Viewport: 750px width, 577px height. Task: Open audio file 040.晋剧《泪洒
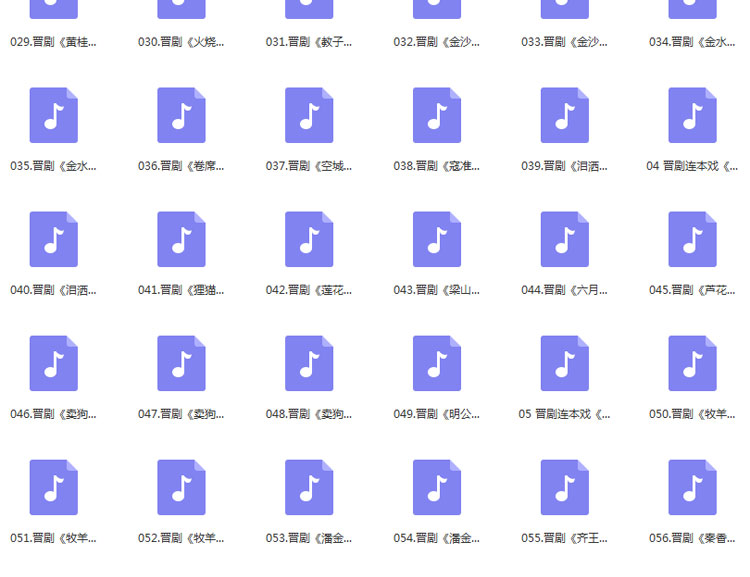pyautogui.click(x=54, y=240)
